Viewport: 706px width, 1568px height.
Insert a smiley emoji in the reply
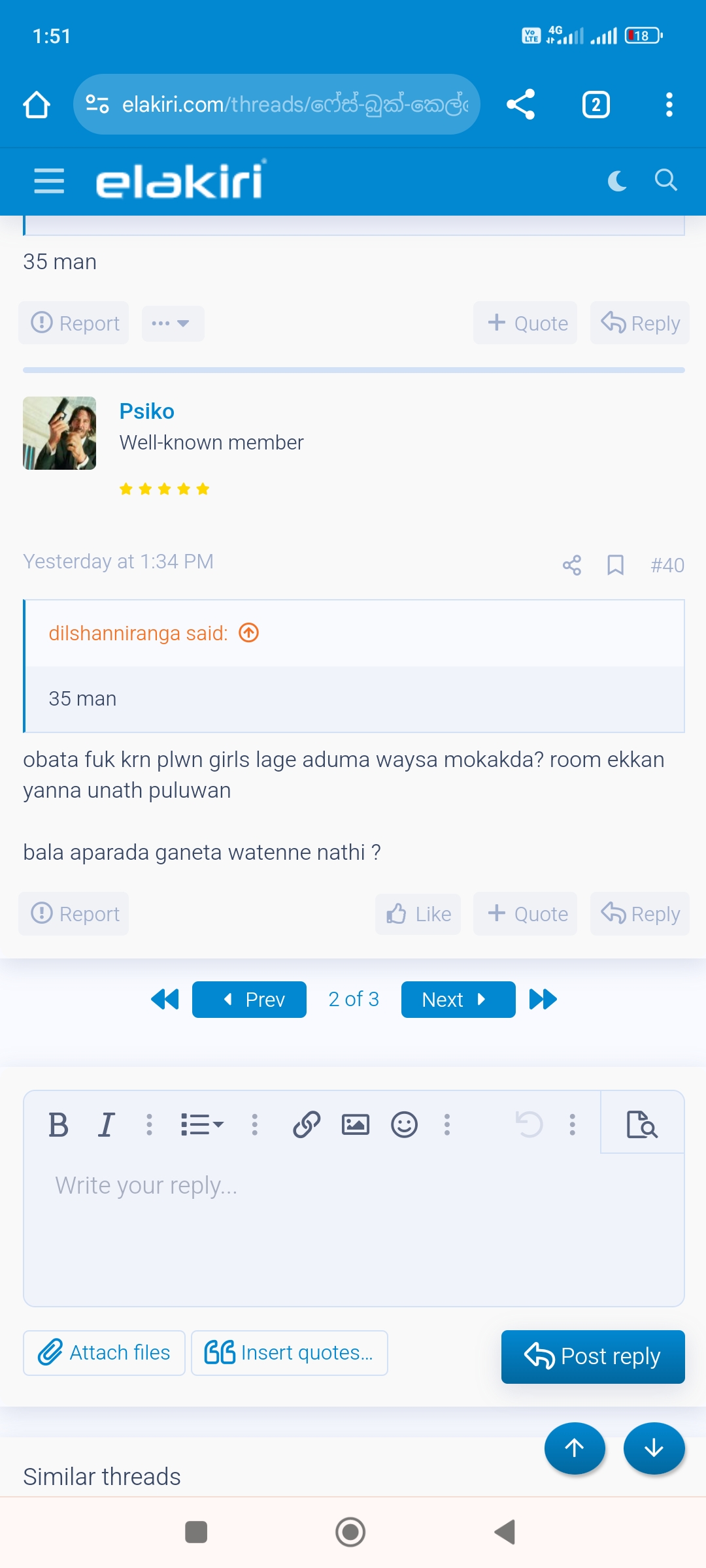404,1125
